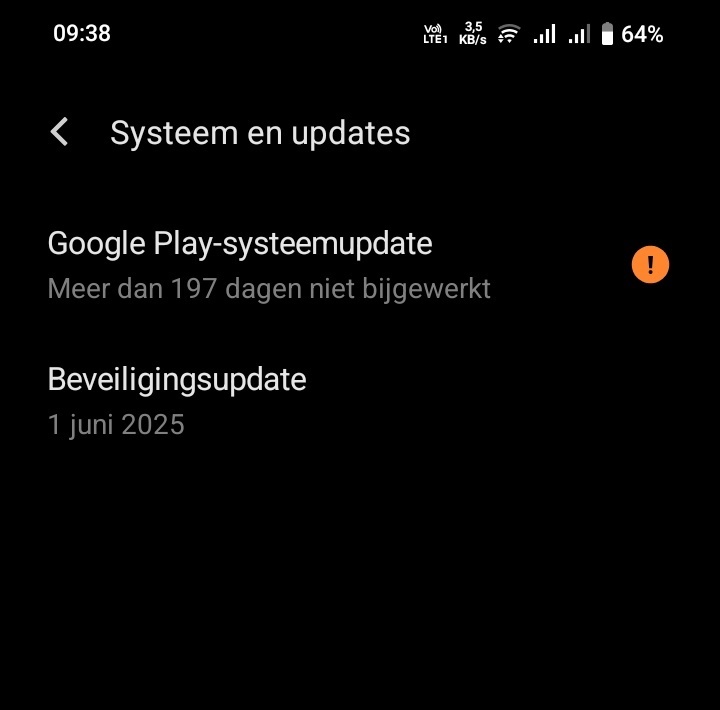Open Beveiligingsupdate details
720x710 pixels.
coord(178,401)
